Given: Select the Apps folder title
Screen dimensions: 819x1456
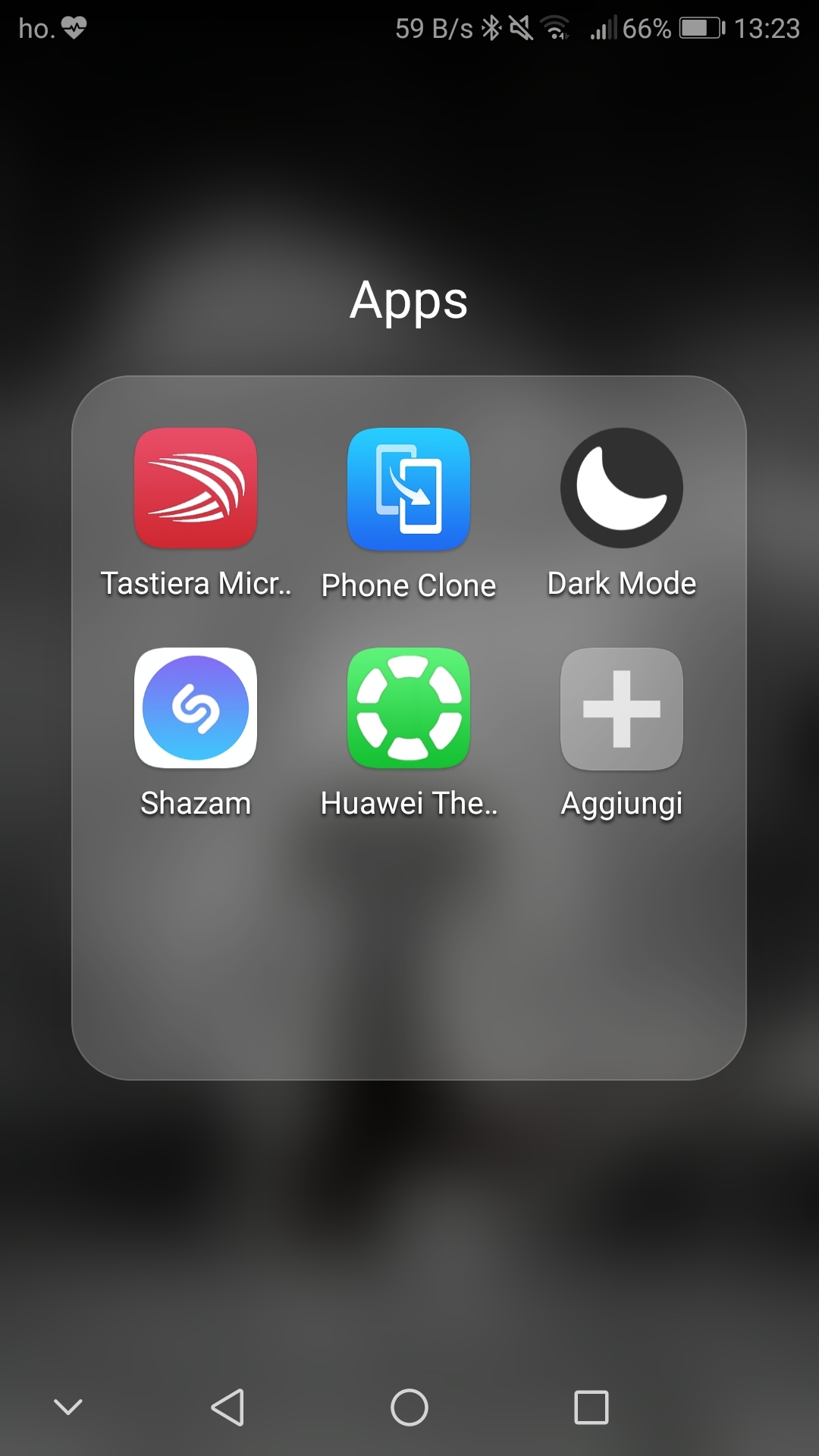Looking at the screenshot, I should click(409, 301).
